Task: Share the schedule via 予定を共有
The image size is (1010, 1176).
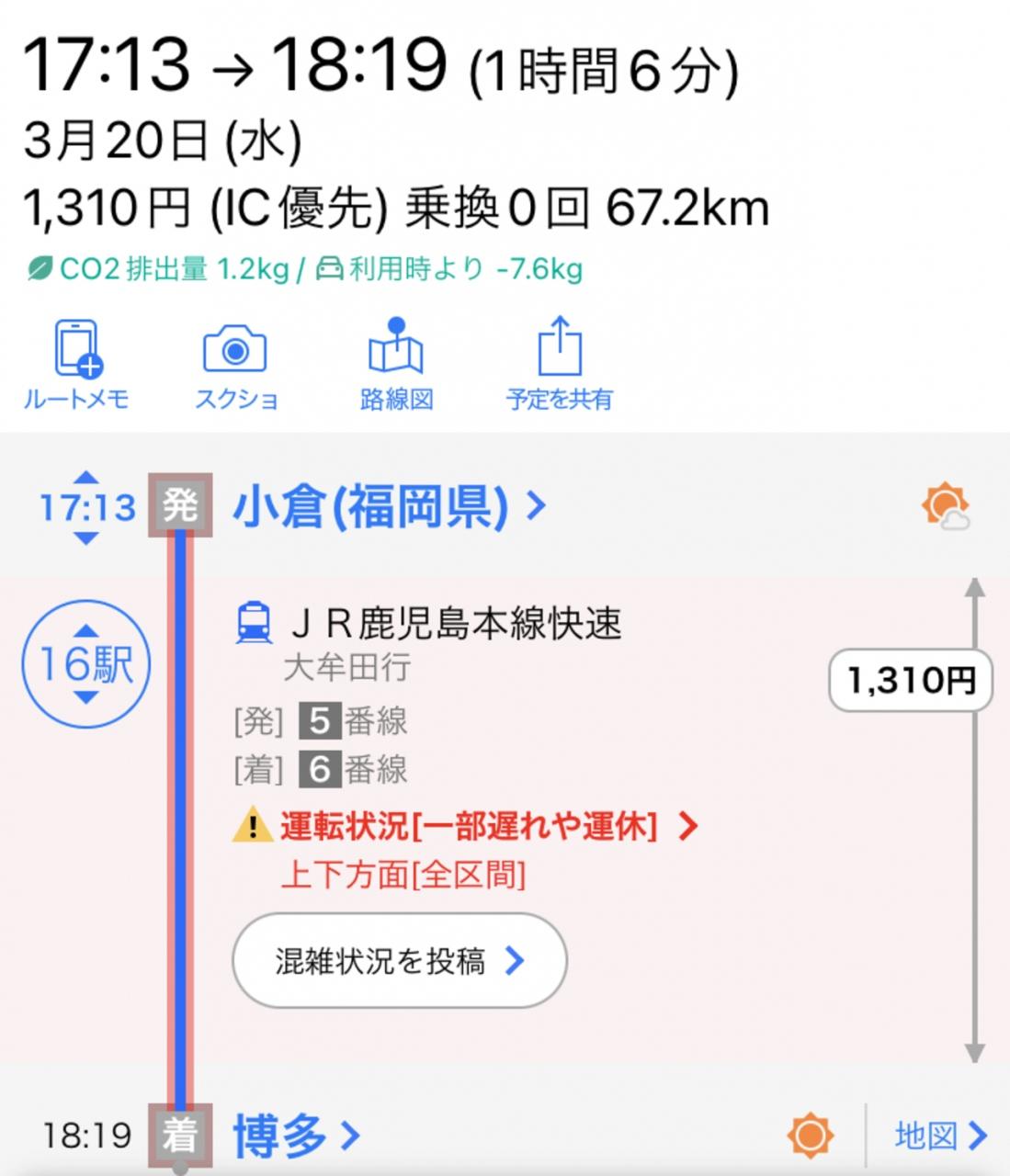Action: [x=559, y=364]
